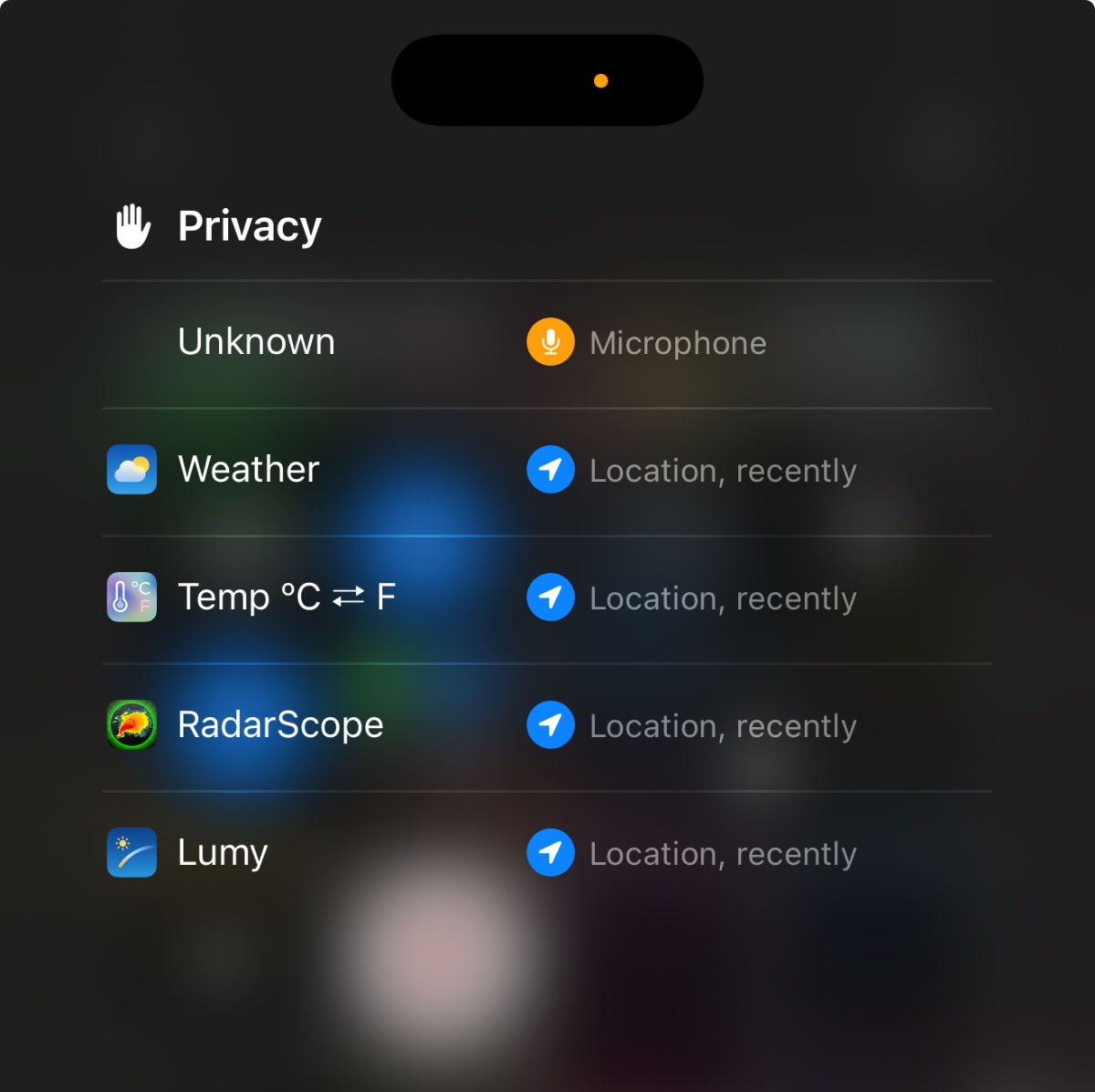1095x1092 pixels.
Task: Tap the Lumy location access row
Action: [x=547, y=854]
